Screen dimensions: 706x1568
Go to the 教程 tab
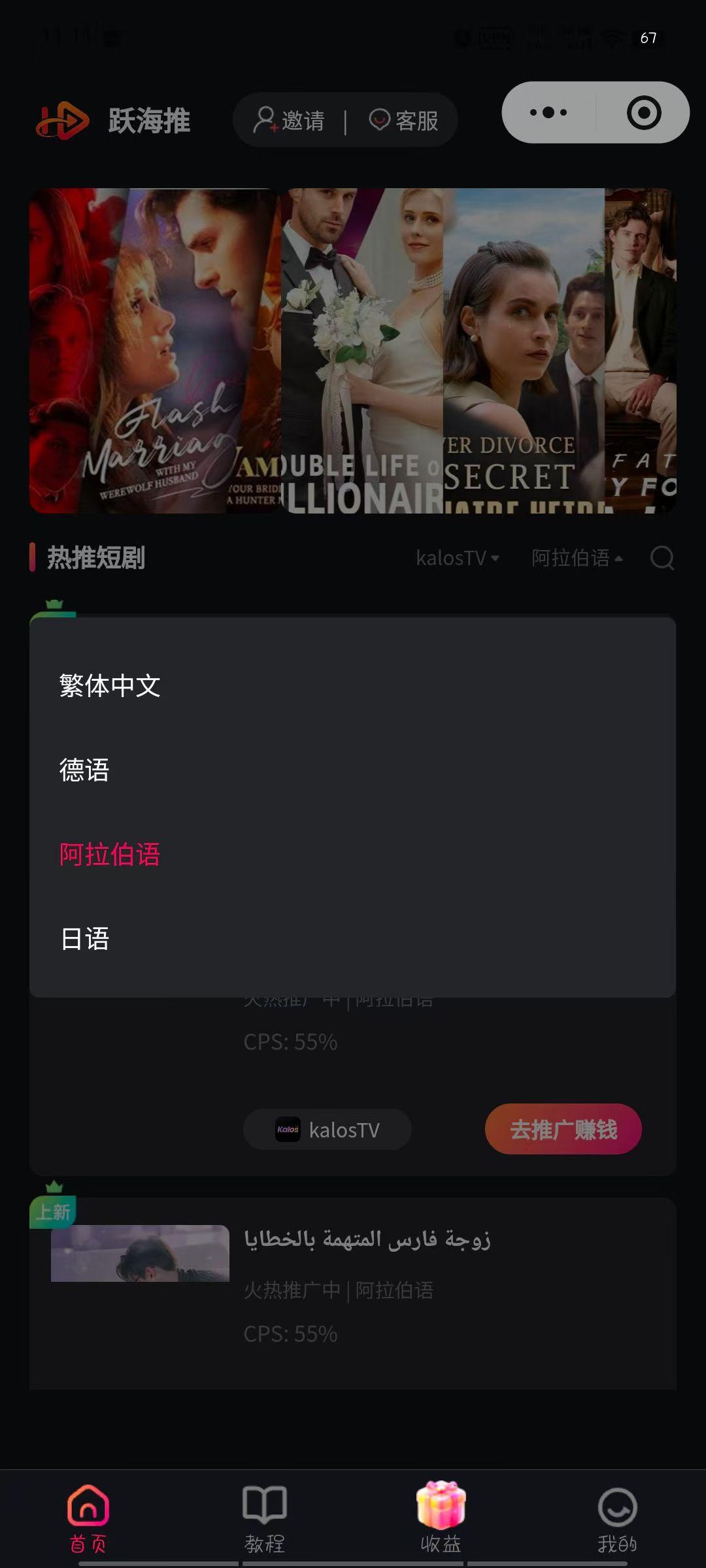point(264,1518)
